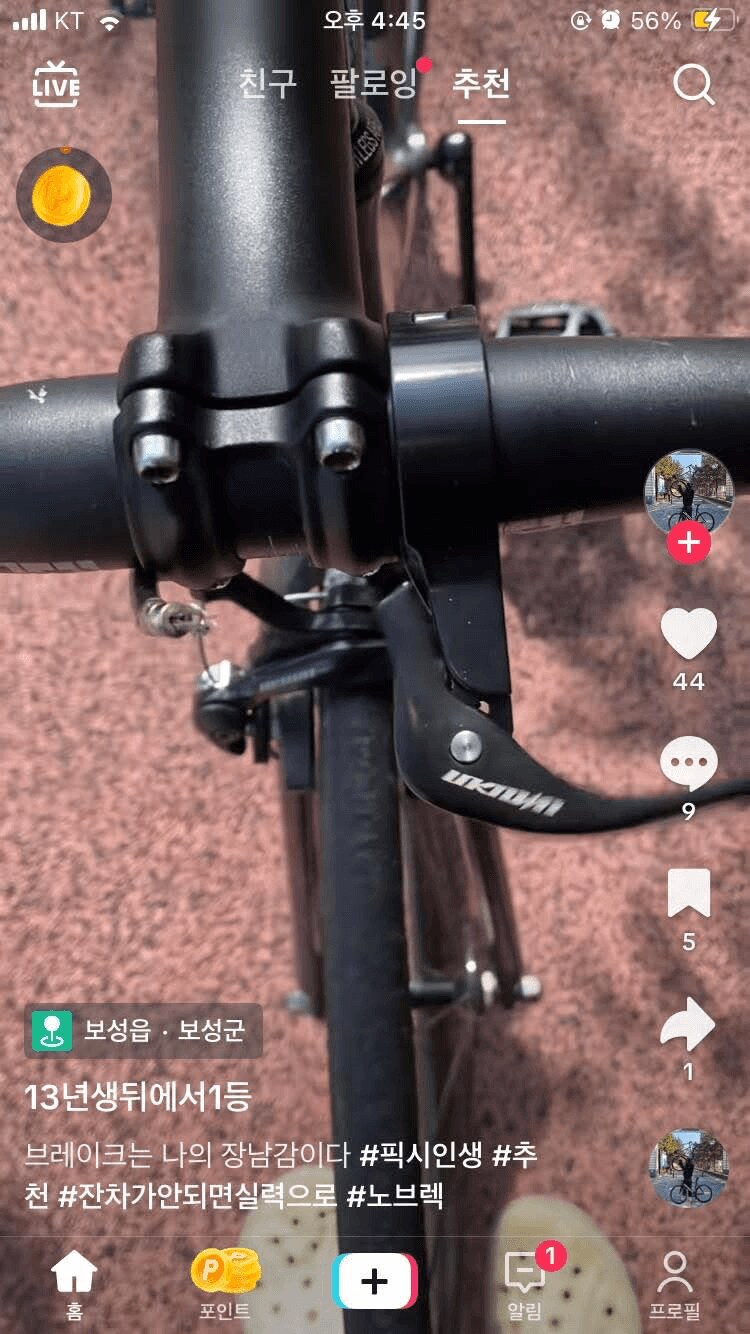Select the 추천 tab

tap(481, 84)
